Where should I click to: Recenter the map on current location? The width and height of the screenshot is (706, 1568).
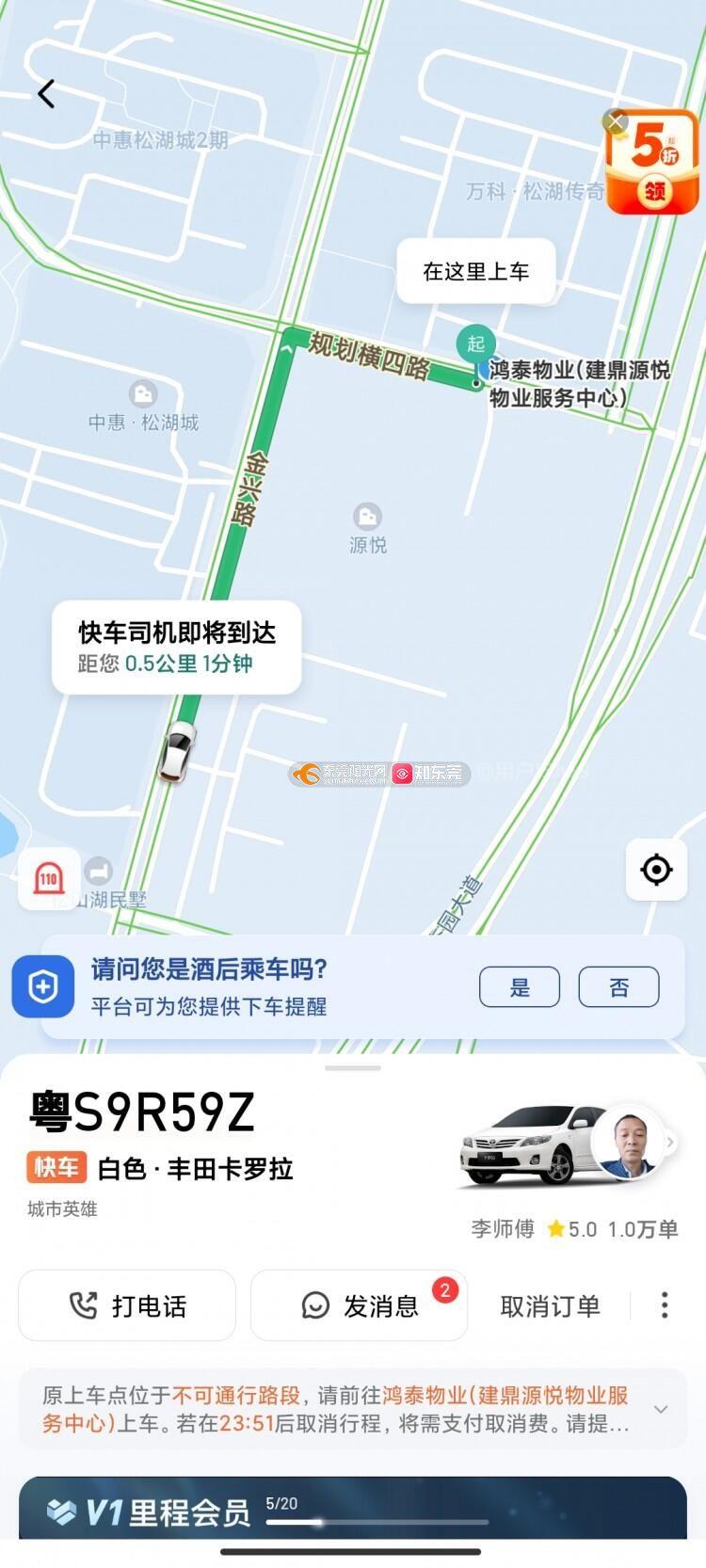(656, 869)
